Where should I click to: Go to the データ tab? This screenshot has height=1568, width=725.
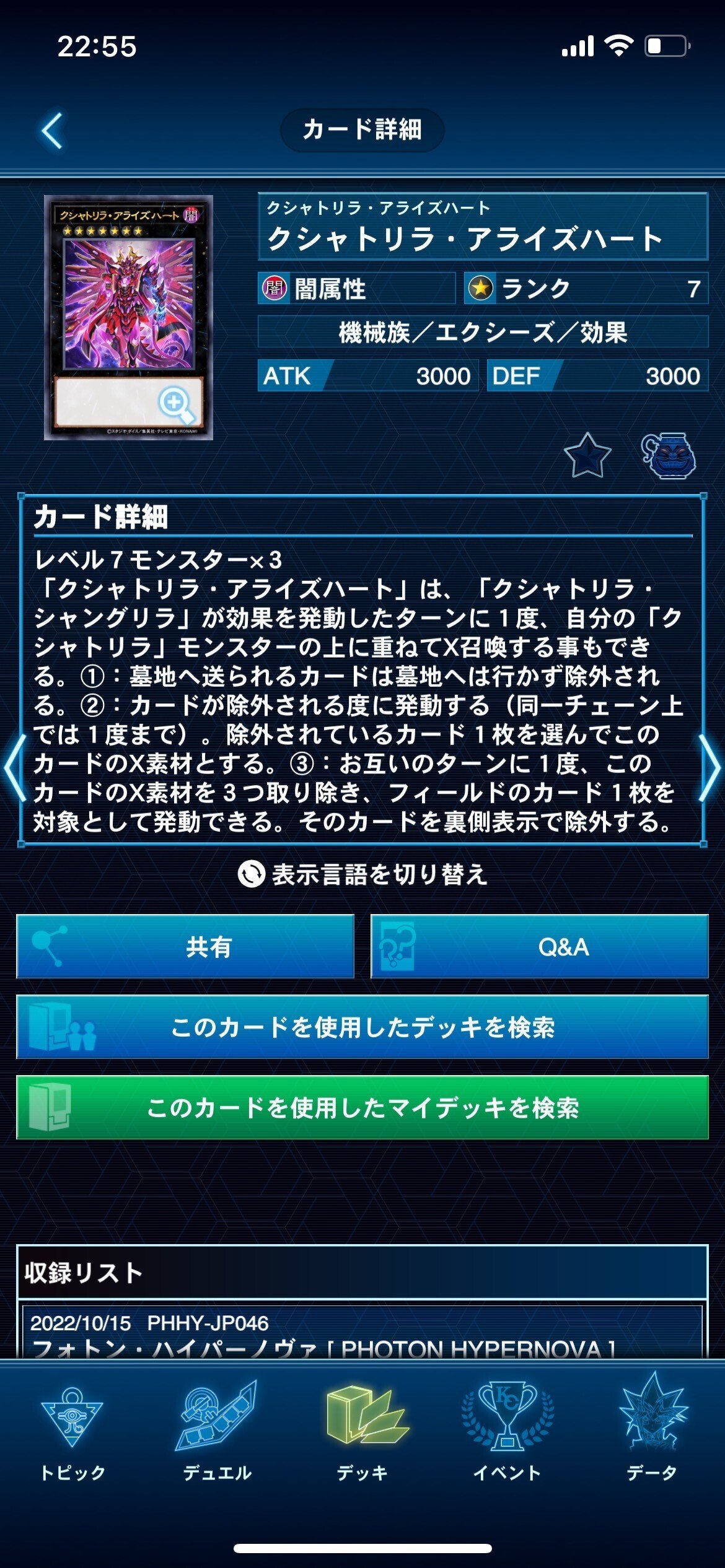coord(652,1431)
